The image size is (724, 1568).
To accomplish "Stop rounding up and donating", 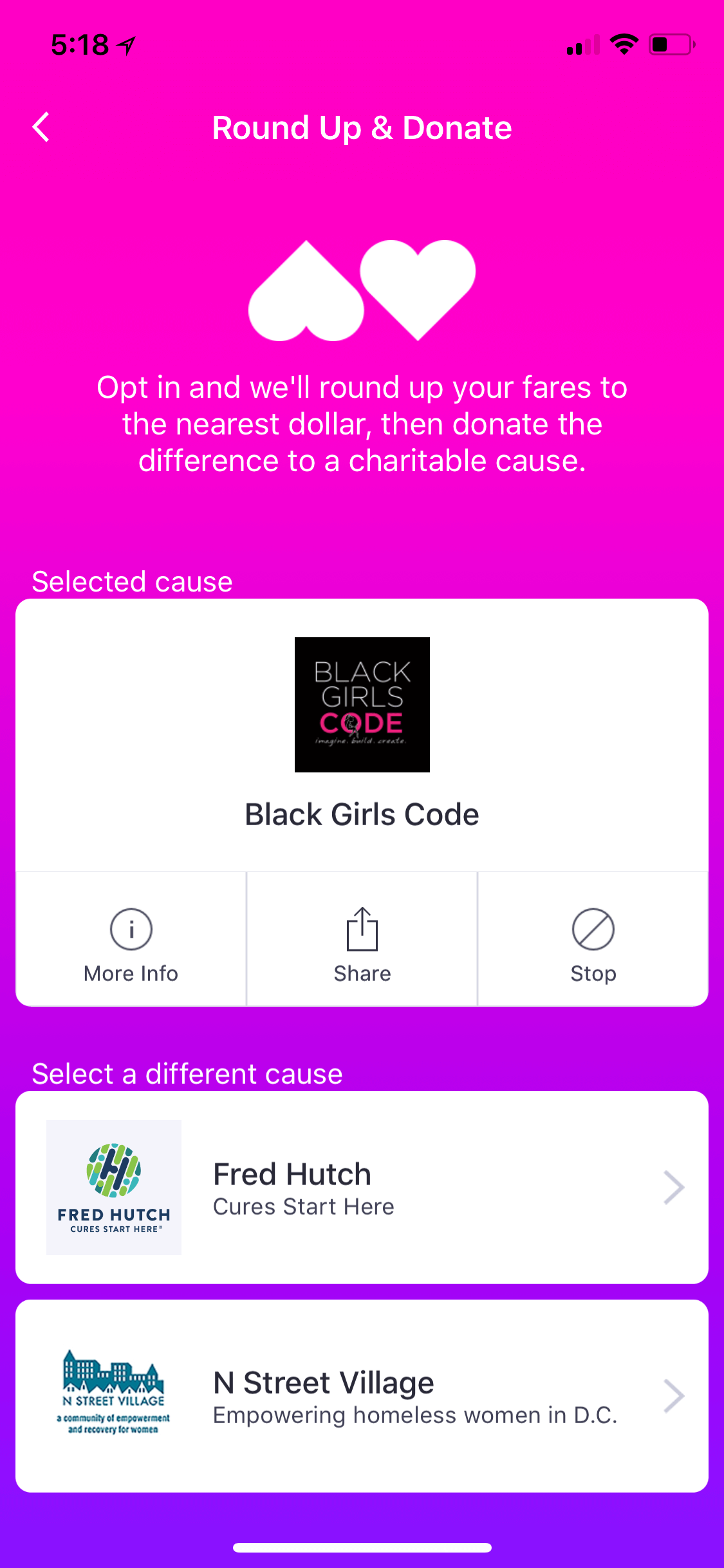I will 593,939.
